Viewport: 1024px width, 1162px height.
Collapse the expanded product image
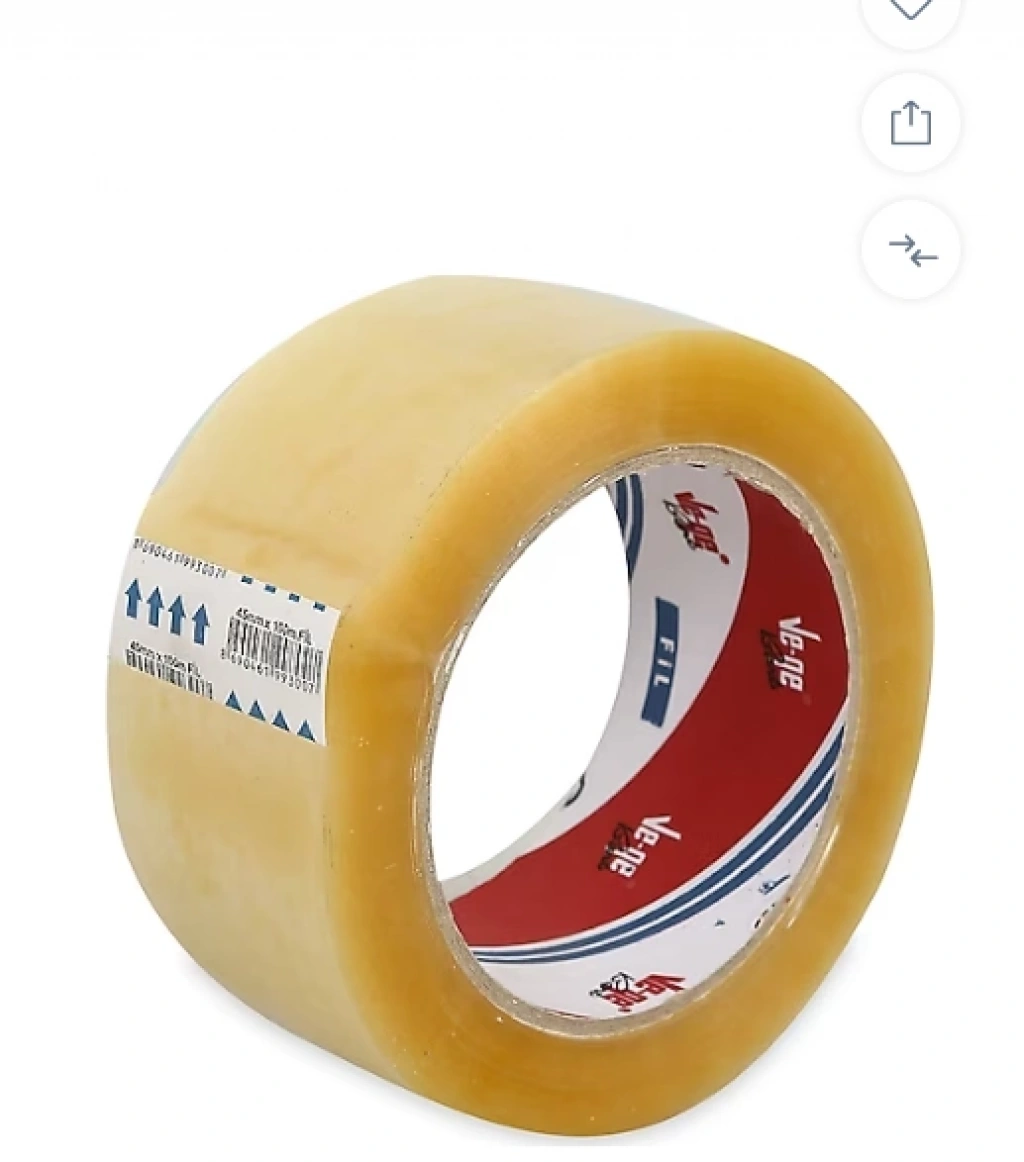(911, 250)
